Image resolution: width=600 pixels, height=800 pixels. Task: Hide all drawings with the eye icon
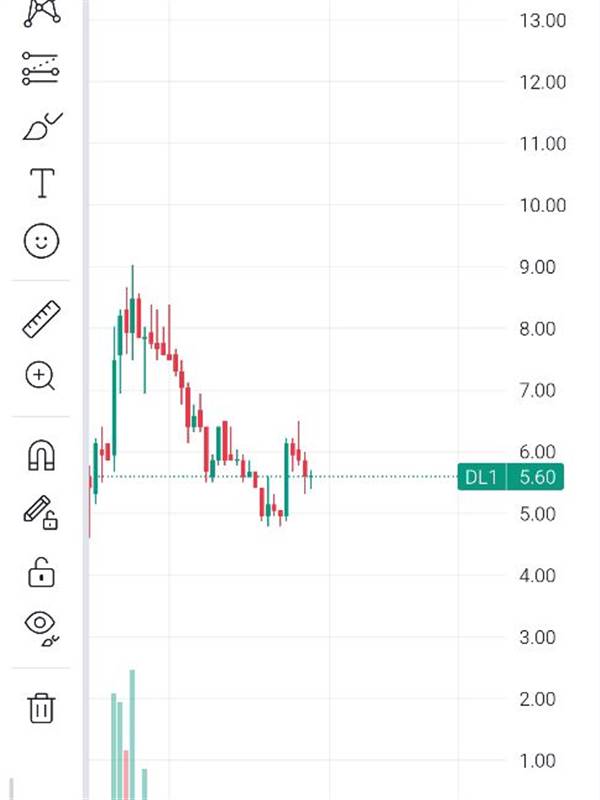click(x=41, y=628)
